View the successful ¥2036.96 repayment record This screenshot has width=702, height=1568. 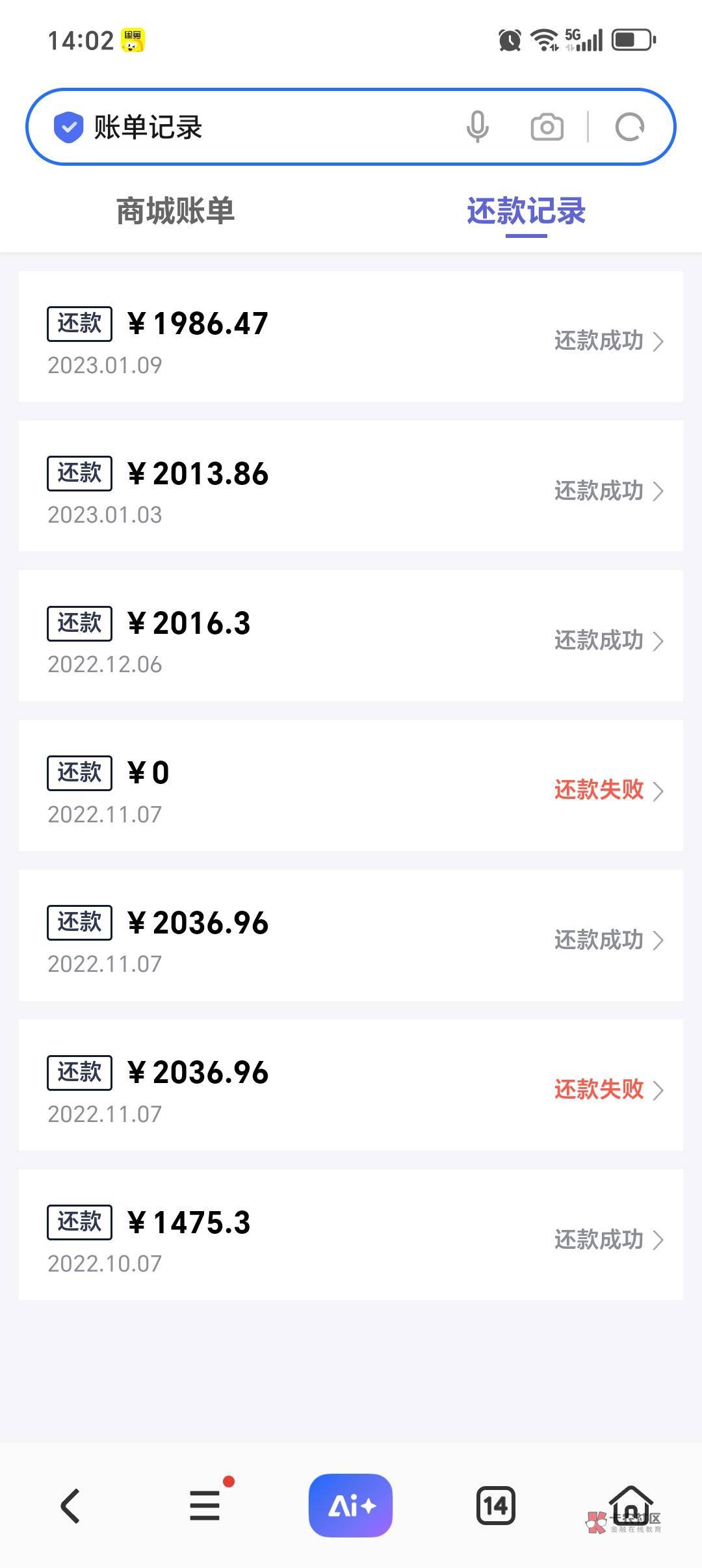point(351,935)
